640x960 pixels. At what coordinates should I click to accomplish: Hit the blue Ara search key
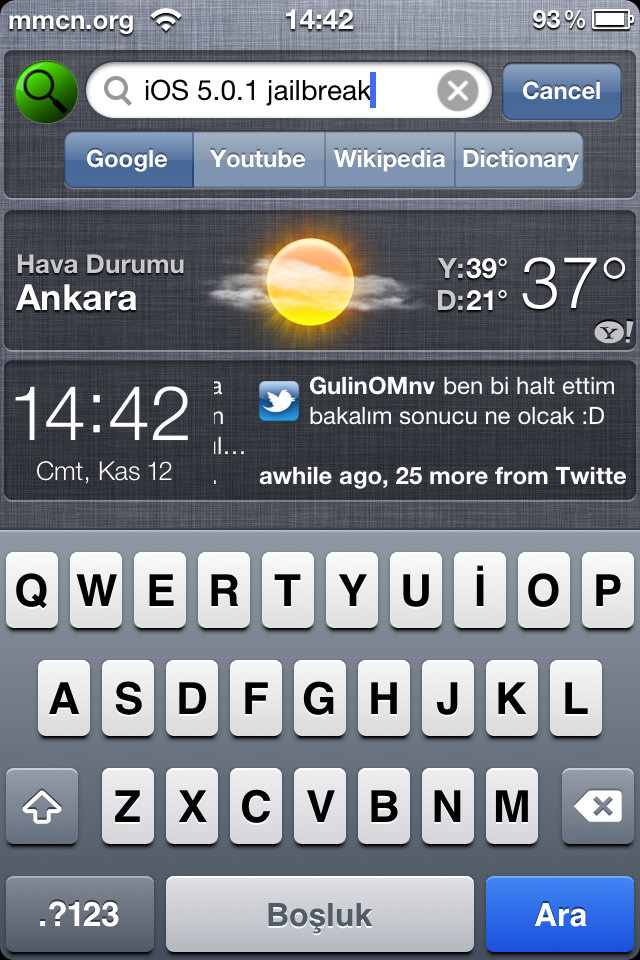[x=560, y=914]
